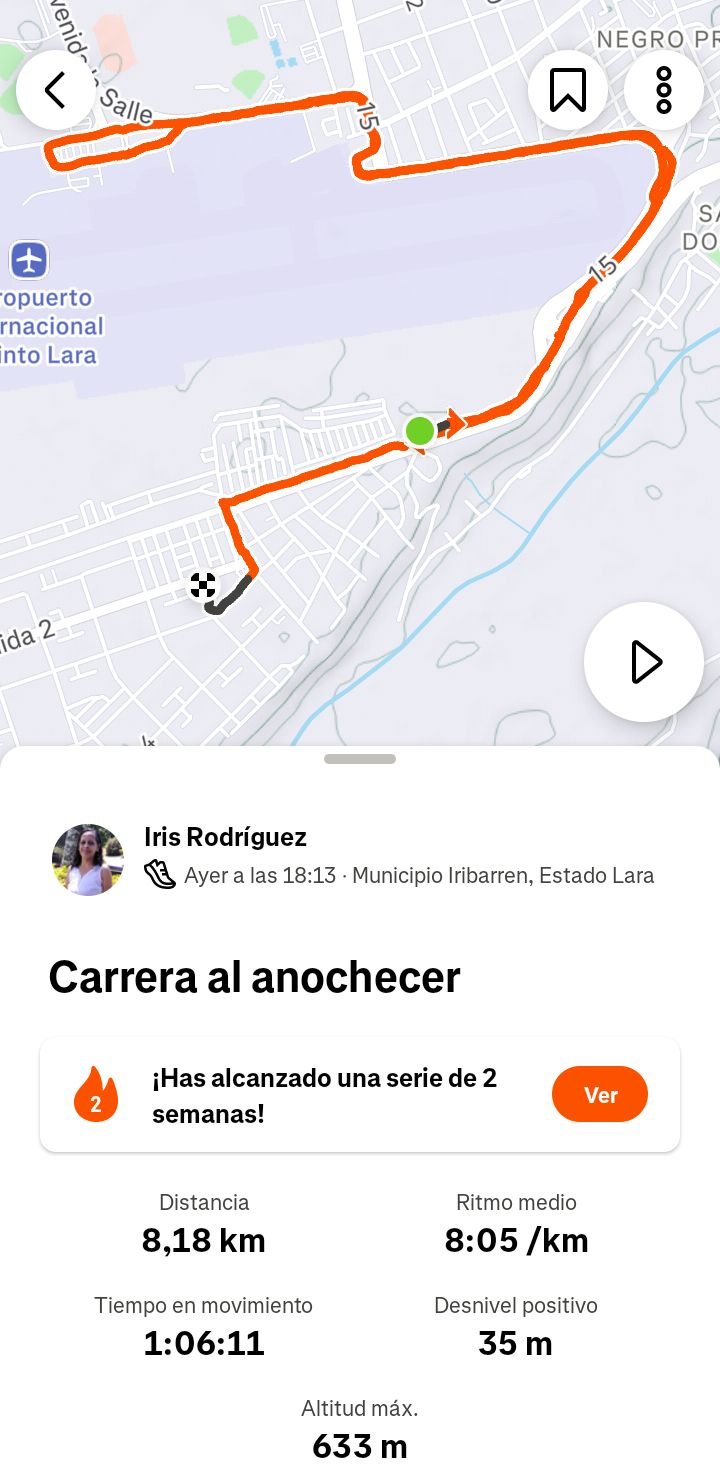
Task: Select the Desnivel positivo 35 m stat
Action: coord(513,1343)
